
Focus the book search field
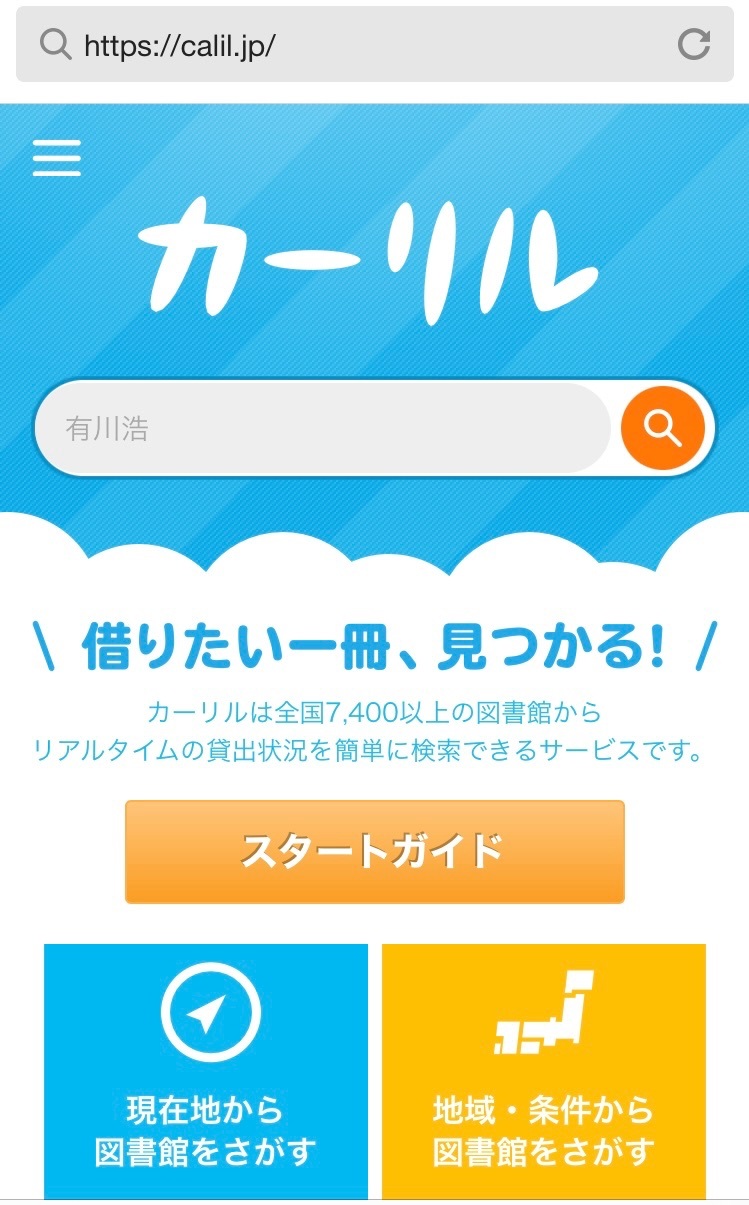pos(320,428)
